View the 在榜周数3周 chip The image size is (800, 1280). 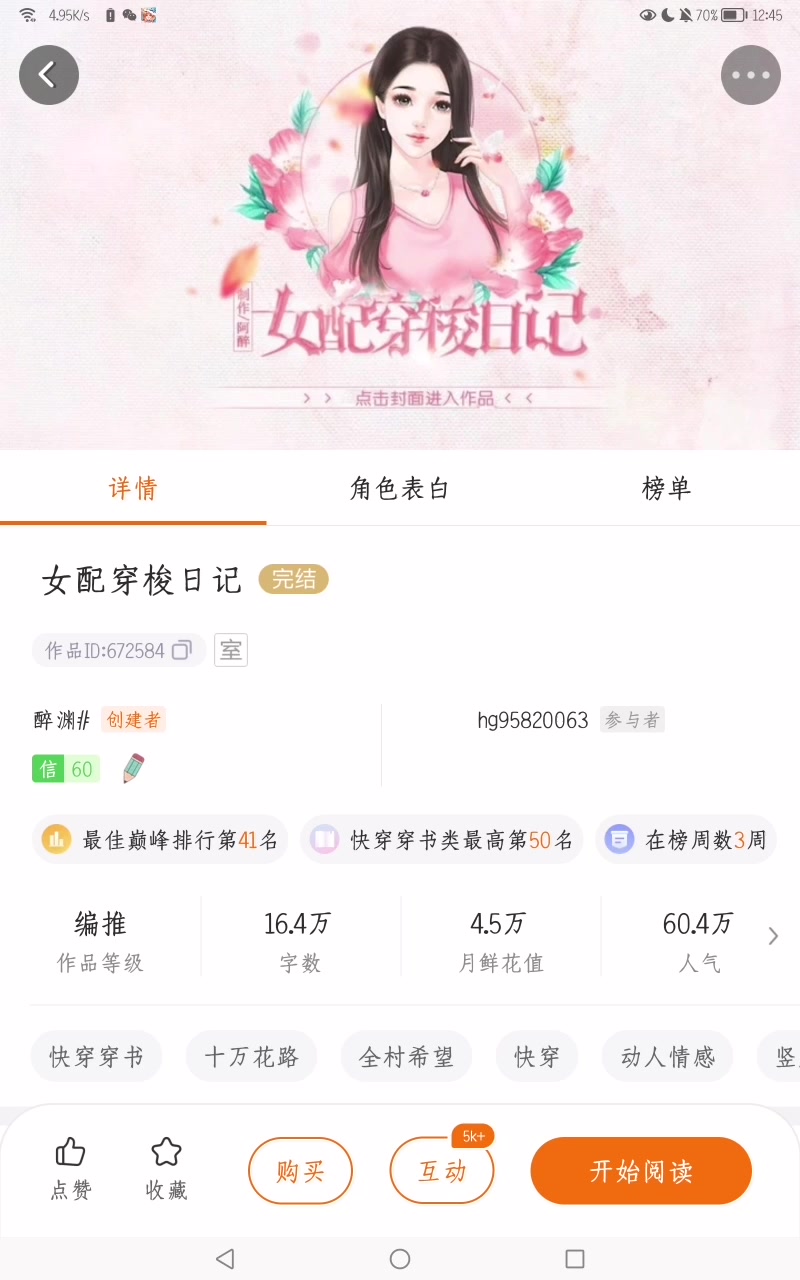[686, 840]
